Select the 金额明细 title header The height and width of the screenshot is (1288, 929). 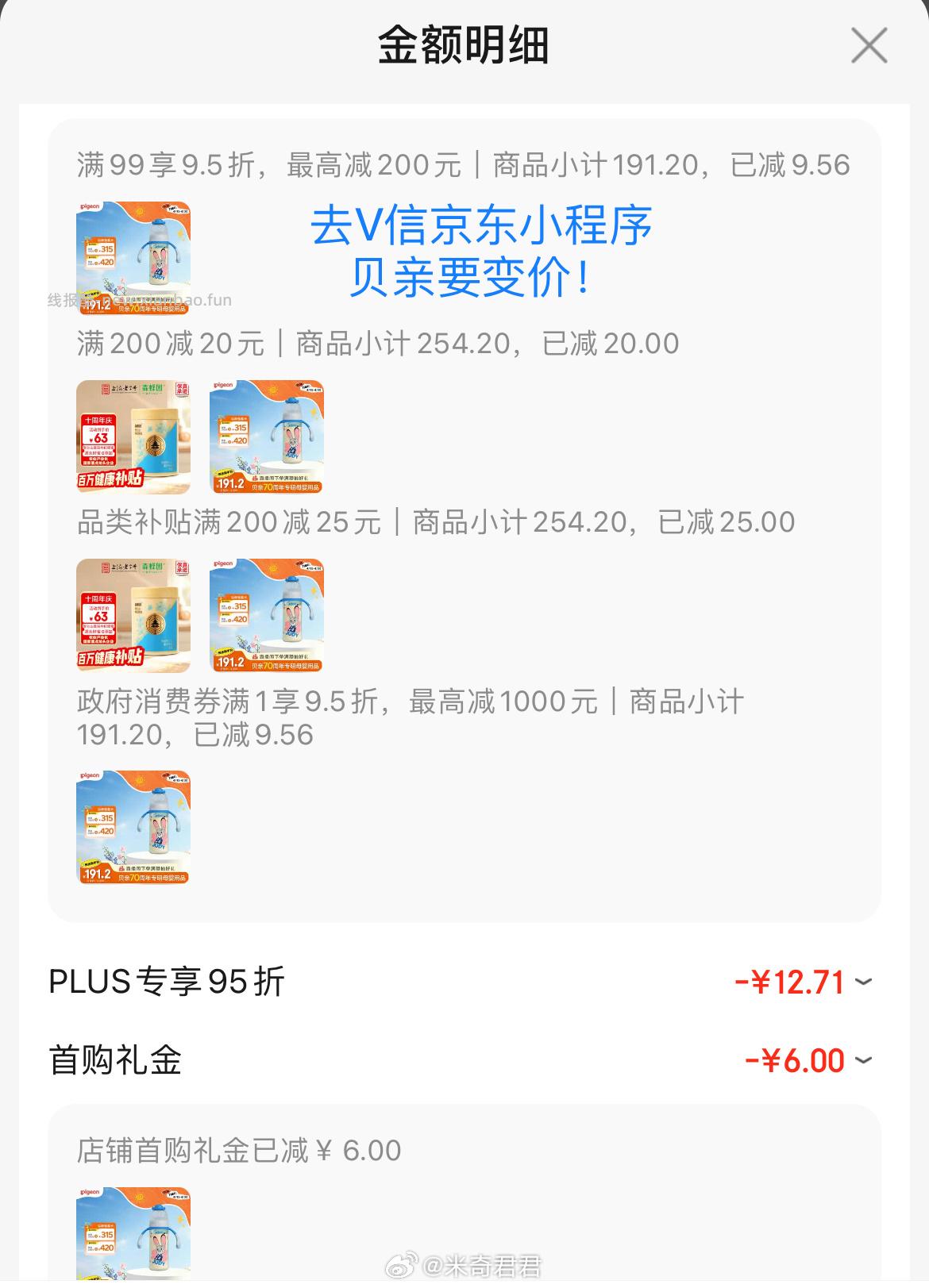(x=464, y=45)
